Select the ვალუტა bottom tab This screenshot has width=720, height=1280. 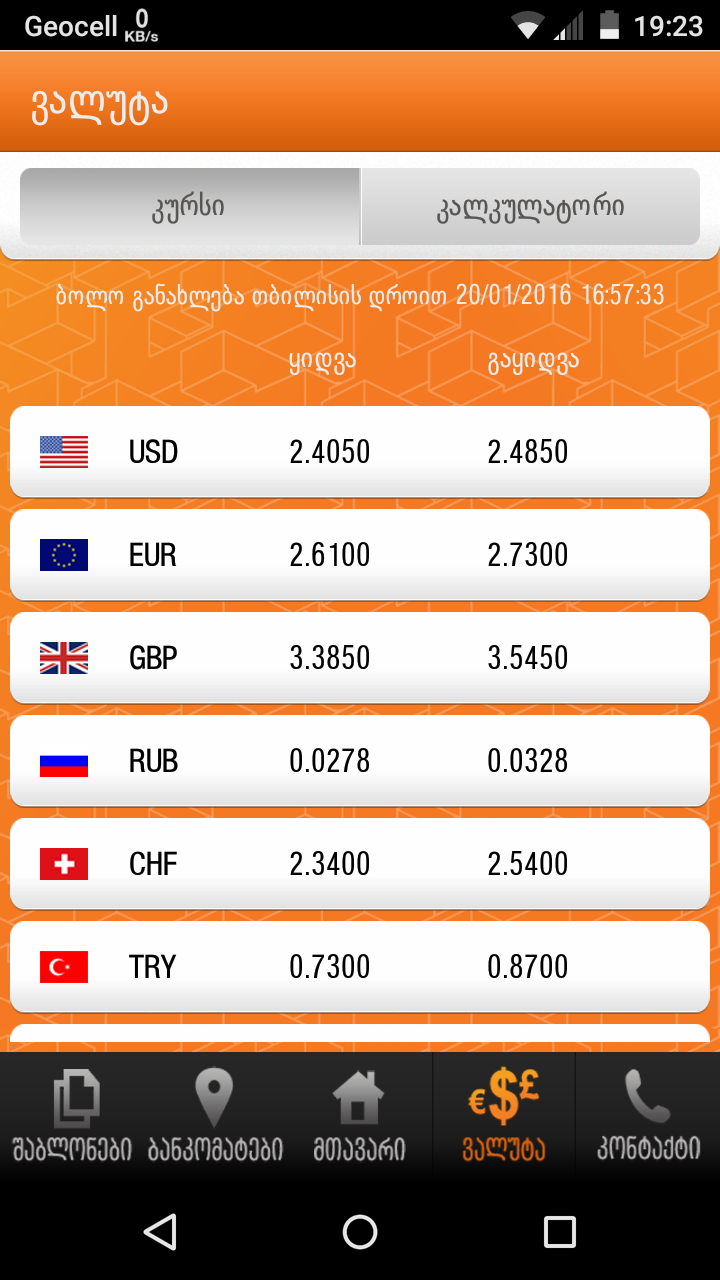[x=503, y=1115]
